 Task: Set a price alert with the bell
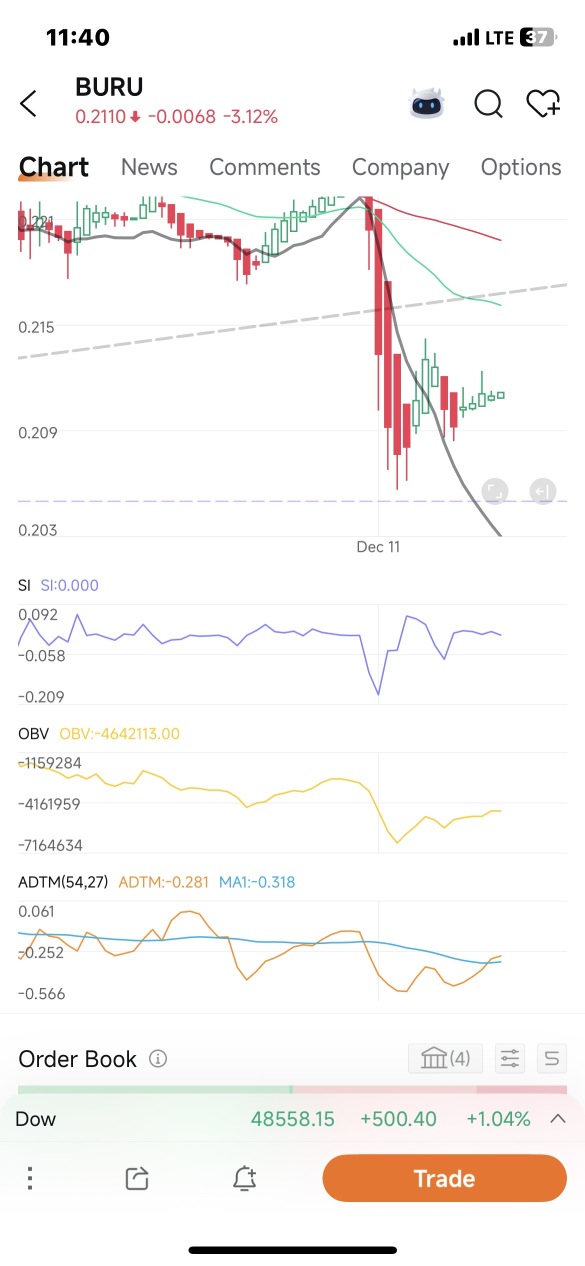click(245, 1178)
